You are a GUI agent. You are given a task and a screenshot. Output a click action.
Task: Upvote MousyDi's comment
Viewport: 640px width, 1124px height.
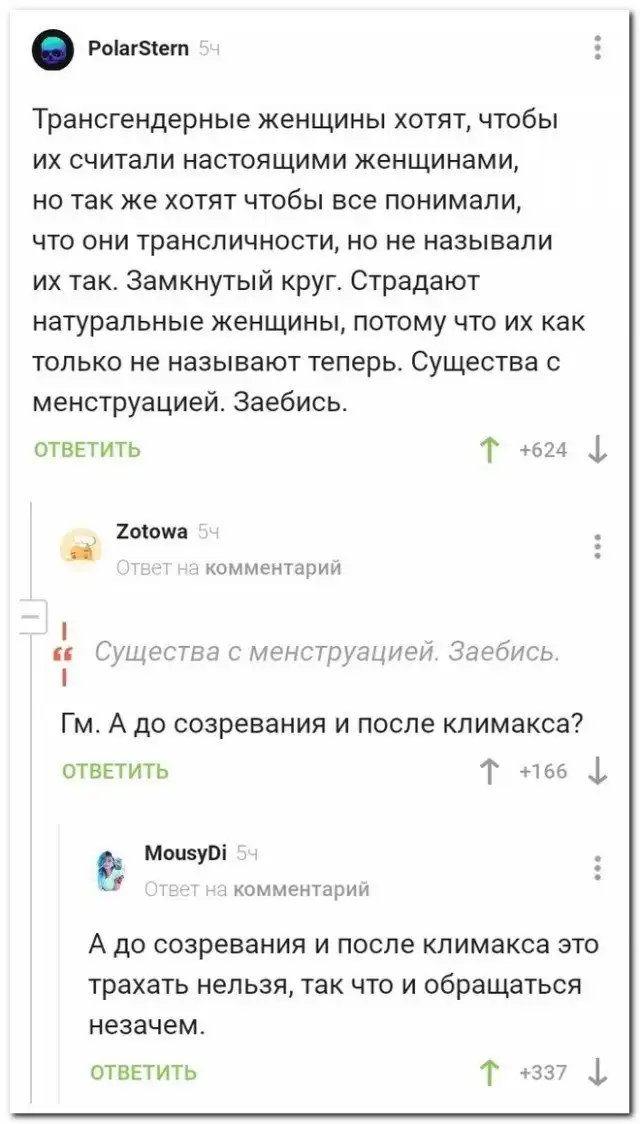[490, 1073]
